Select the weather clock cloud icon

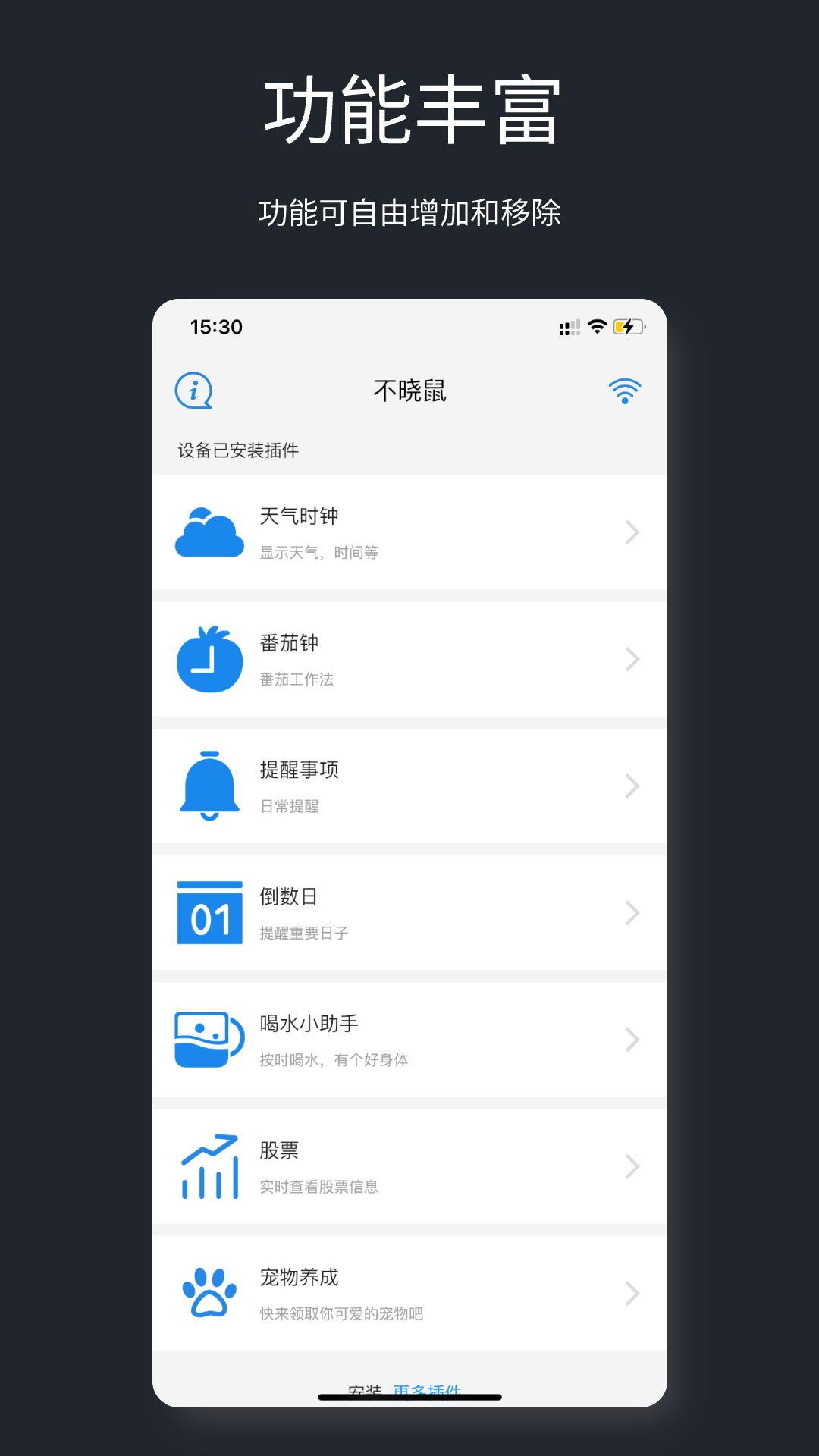[x=209, y=531]
